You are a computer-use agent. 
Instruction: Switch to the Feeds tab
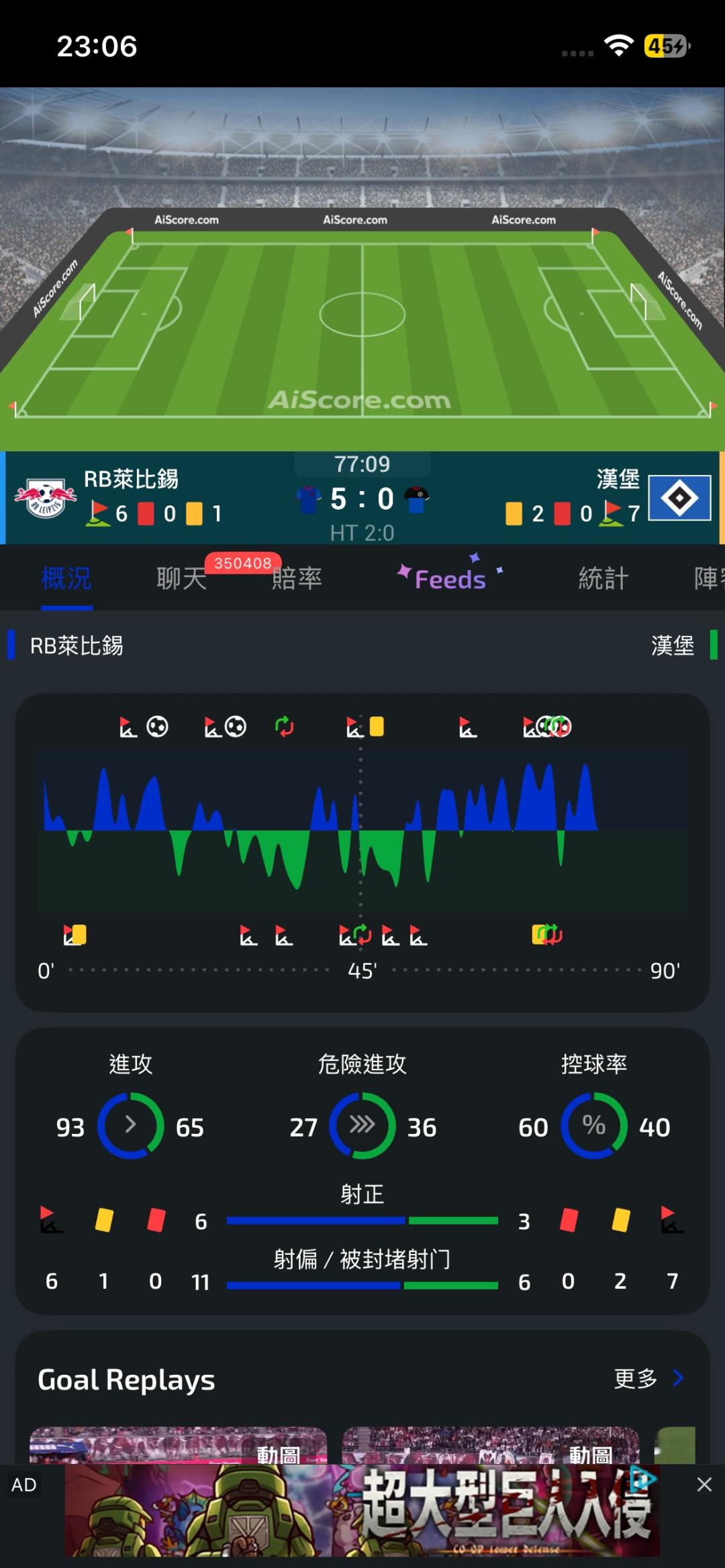(450, 578)
